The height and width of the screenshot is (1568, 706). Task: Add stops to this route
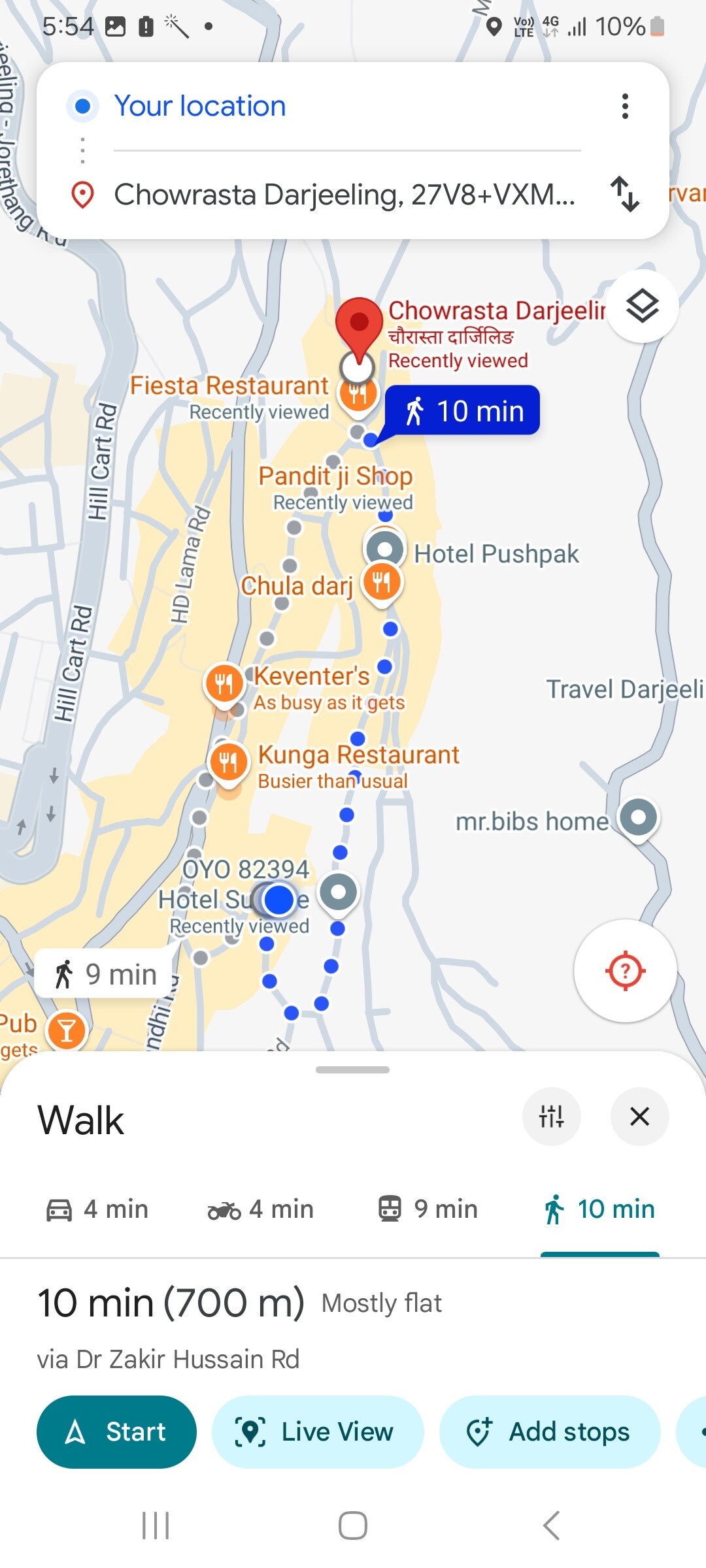(x=549, y=1431)
